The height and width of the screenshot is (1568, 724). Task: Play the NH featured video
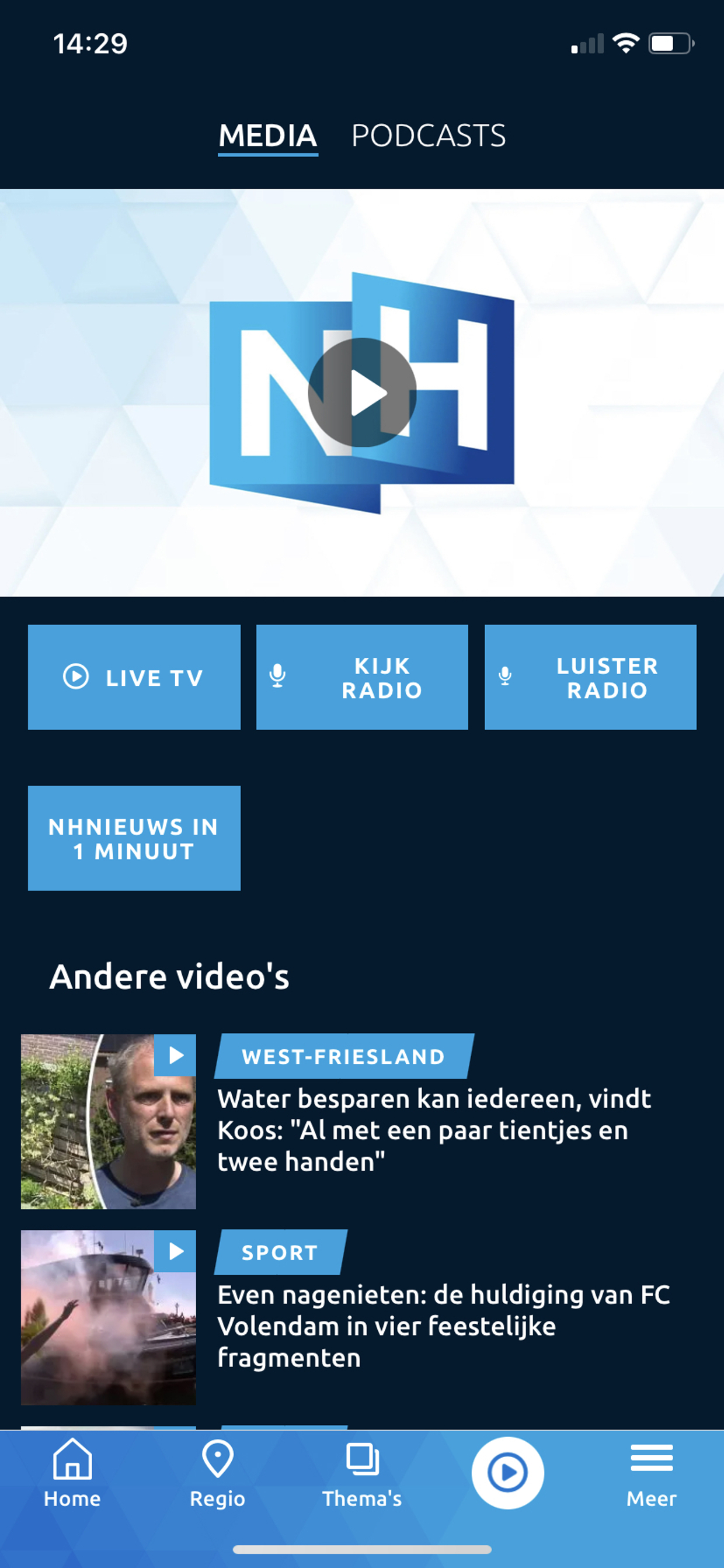[x=362, y=393]
